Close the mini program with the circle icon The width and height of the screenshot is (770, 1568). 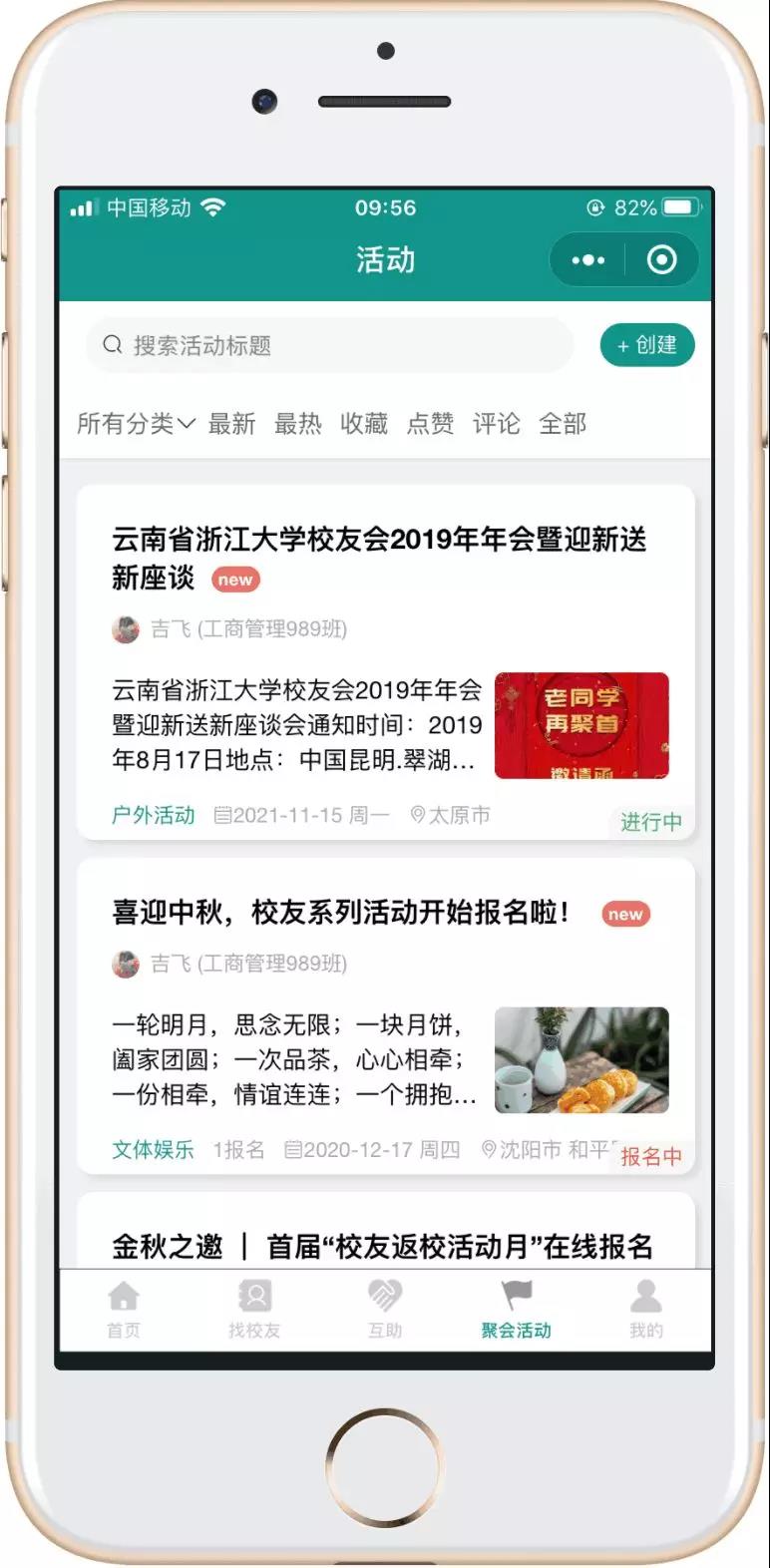coord(661,260)
